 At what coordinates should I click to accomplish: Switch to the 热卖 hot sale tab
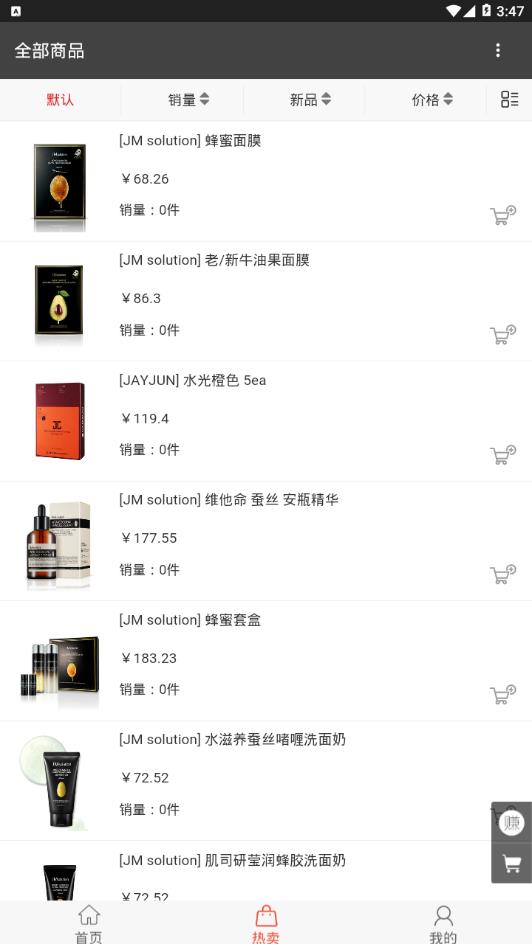265,924
